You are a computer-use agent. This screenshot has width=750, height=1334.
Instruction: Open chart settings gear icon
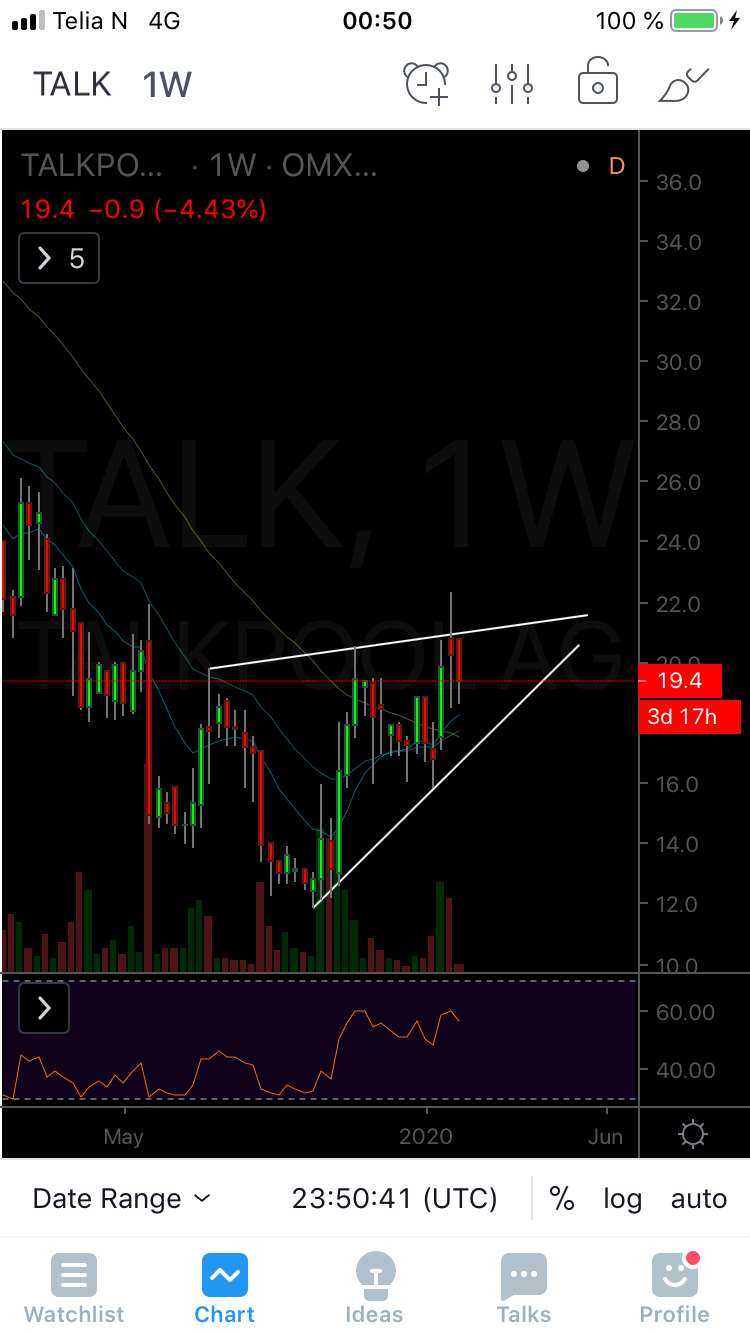[692, 1135]
